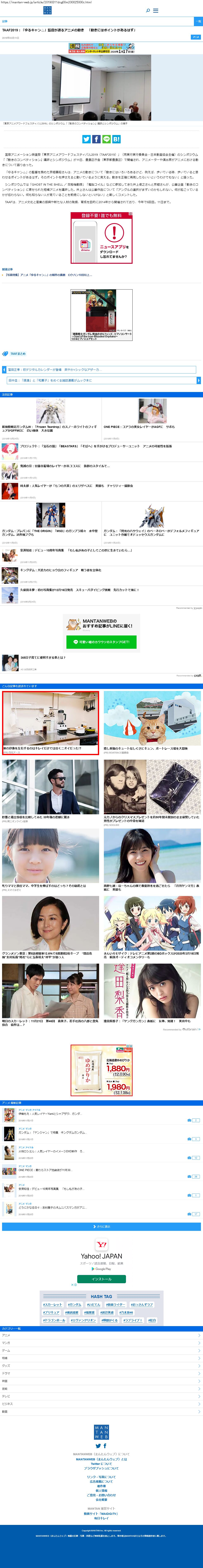Open the hamburger menu
The image size is (203, 1568).
156,10
